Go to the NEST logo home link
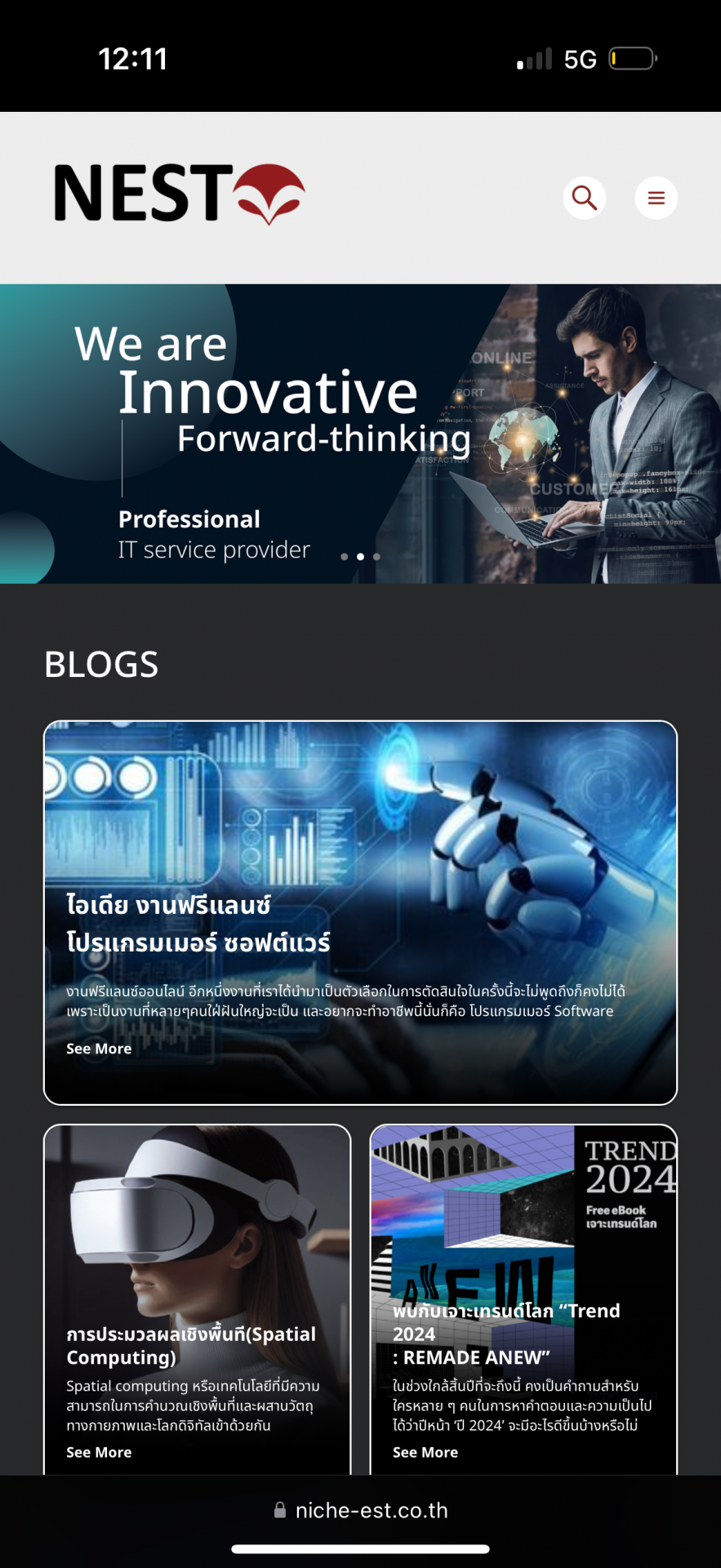 pyautogui.click(x=180, y=193)
